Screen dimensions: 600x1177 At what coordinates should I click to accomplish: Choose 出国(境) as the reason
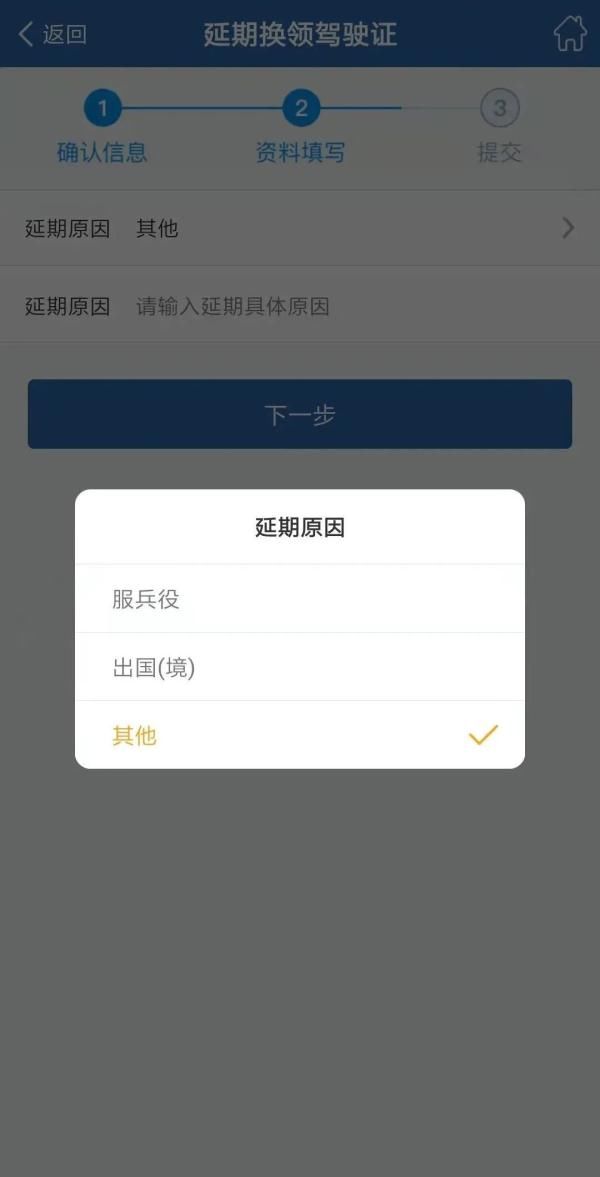300,667
